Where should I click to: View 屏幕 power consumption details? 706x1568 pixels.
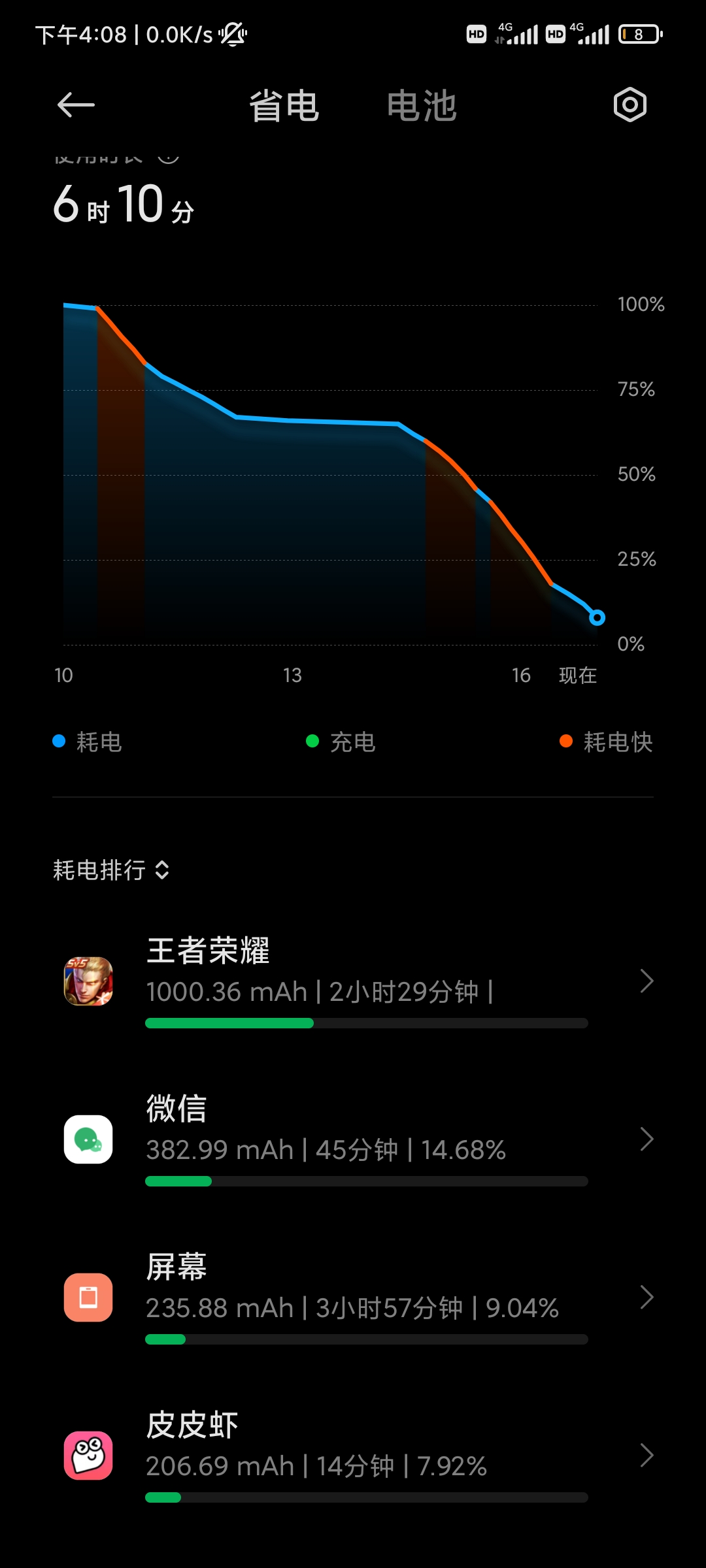tap(353, 1298)
